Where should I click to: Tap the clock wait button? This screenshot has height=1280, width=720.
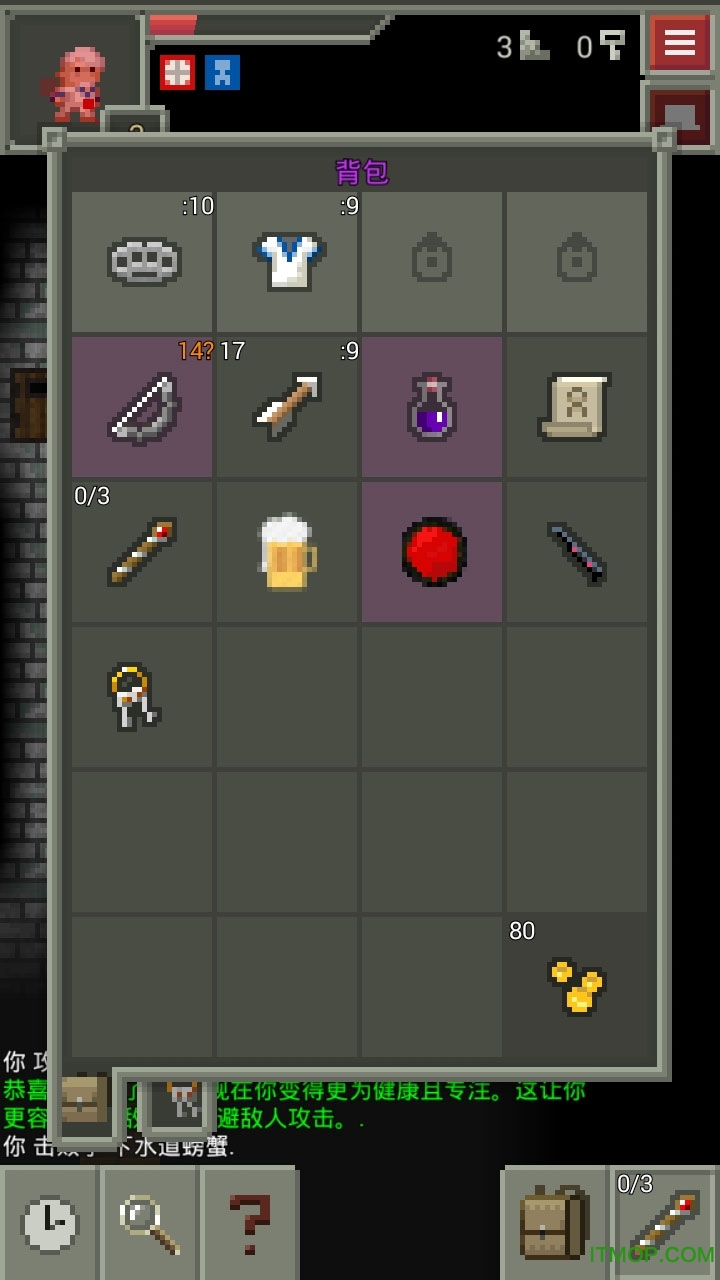click(x=50, y=1224)
